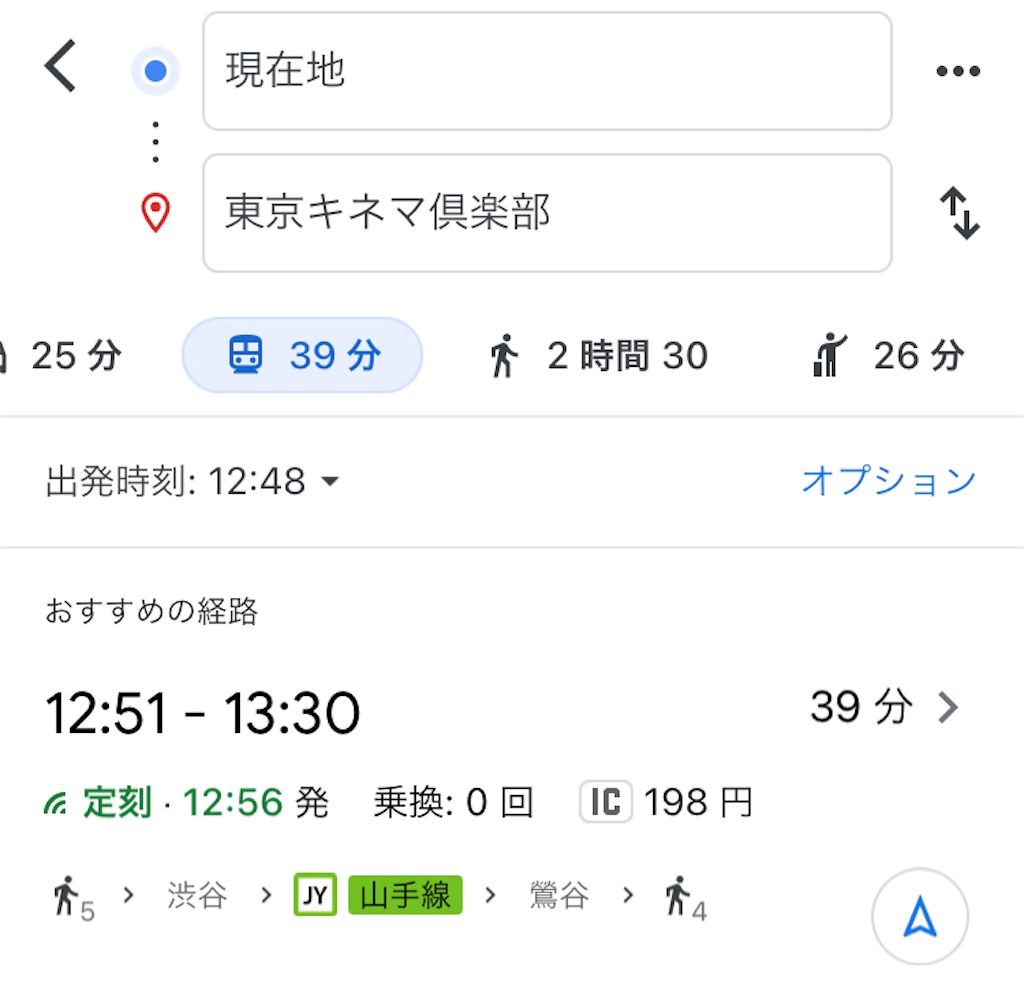
Task: Open the 12:51 - 13:30 recommended route
Action: click(500, 712)
